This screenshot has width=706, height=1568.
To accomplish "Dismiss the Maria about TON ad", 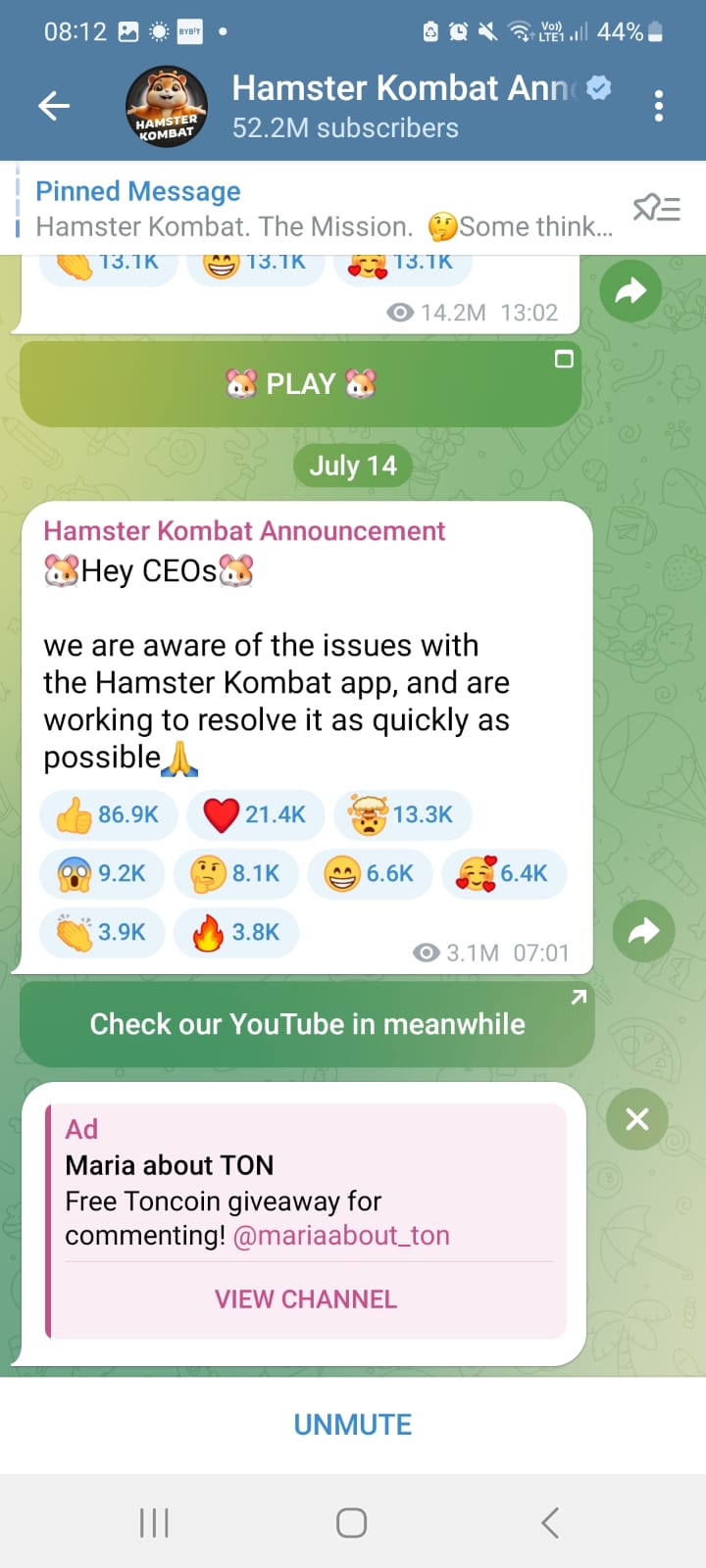I will coord(637,1119).
